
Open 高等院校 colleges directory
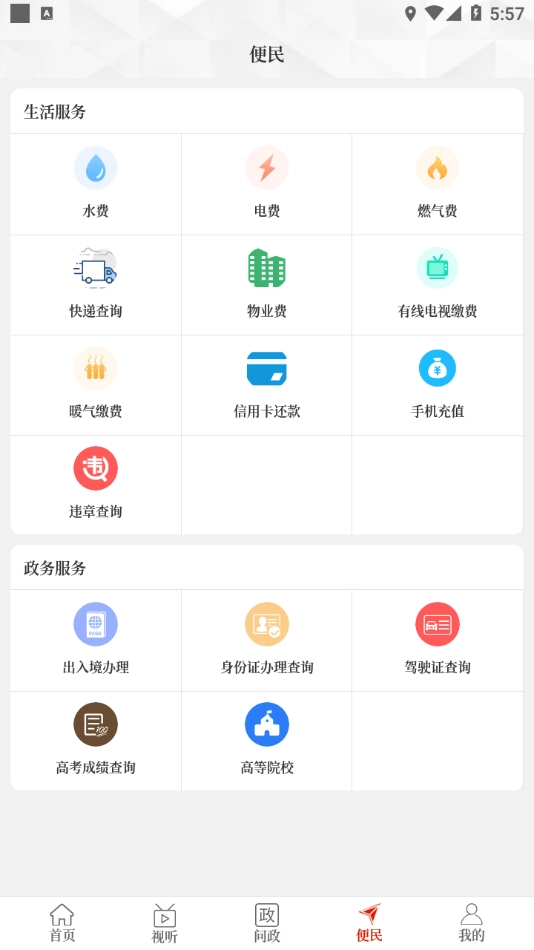[267, 741]
